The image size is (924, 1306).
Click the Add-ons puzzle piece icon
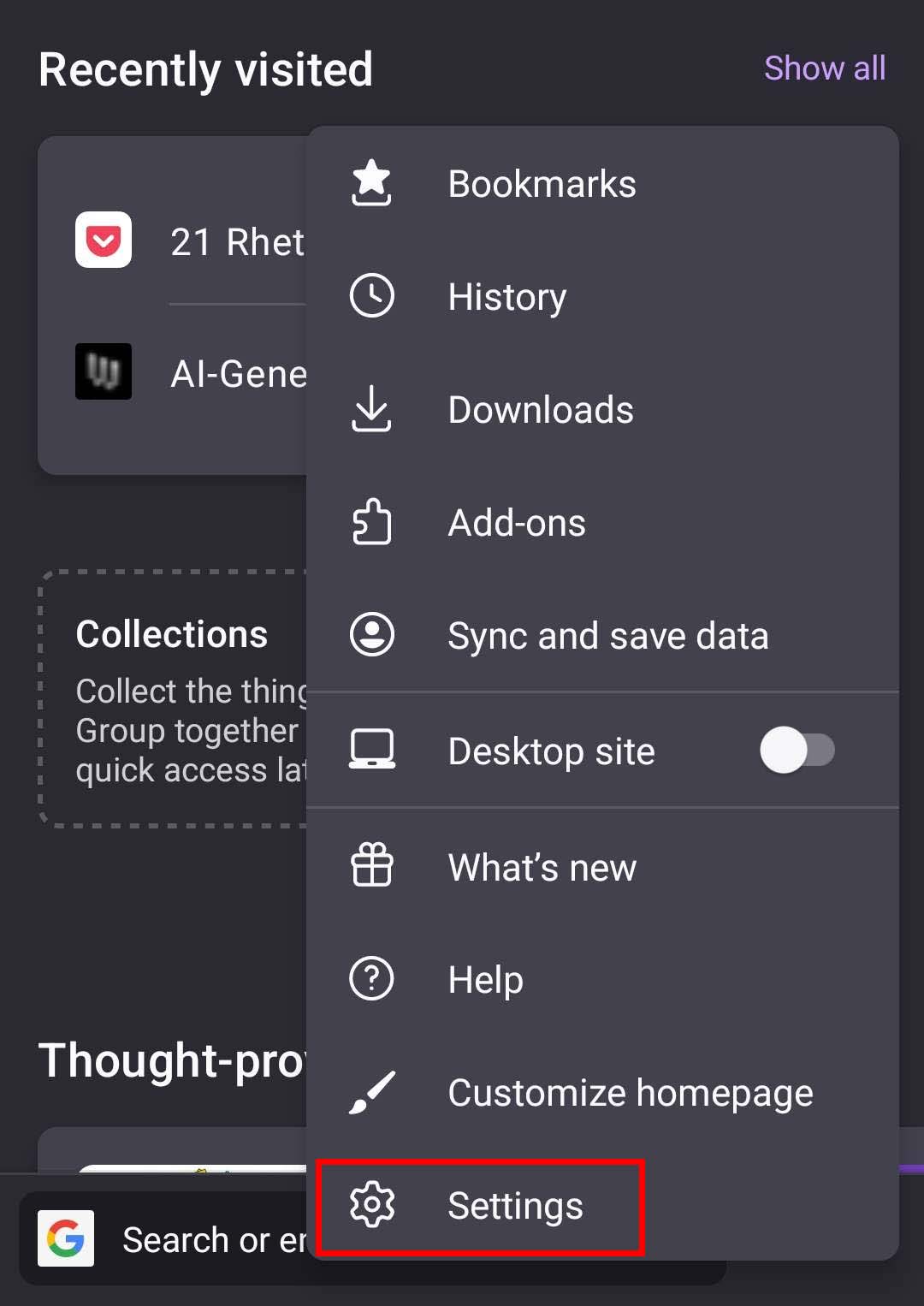pos(372,523)
